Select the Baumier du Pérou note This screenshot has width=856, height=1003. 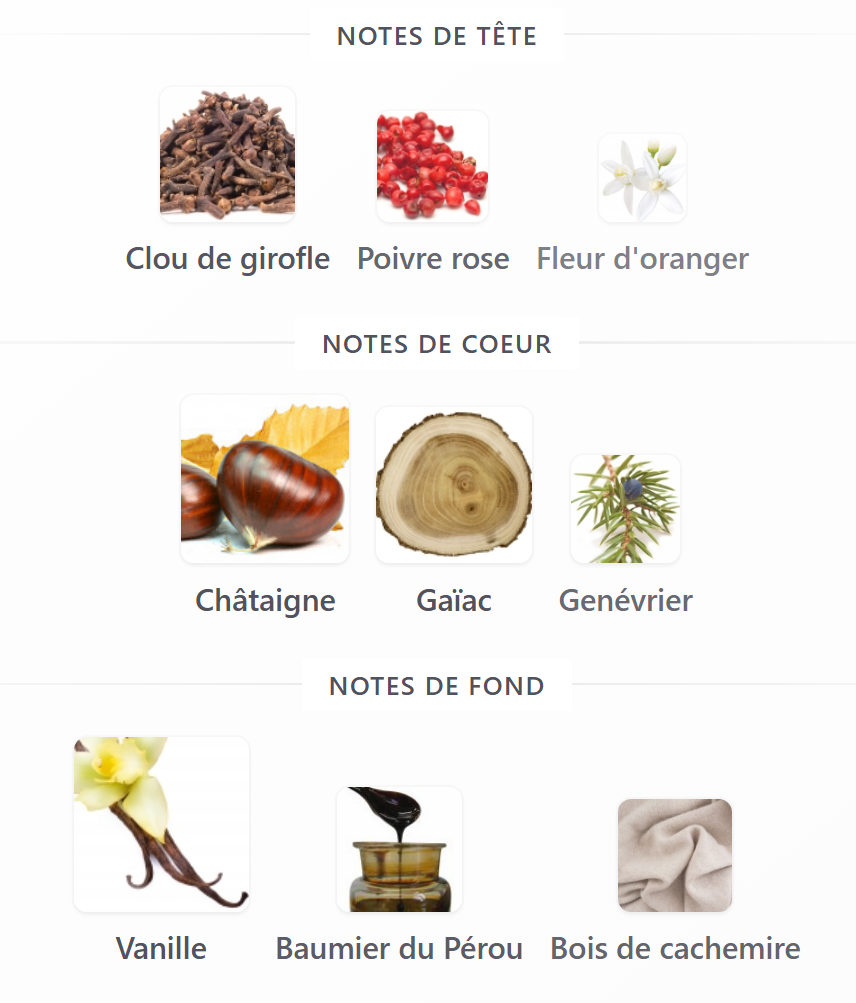[x=399, y=849]
